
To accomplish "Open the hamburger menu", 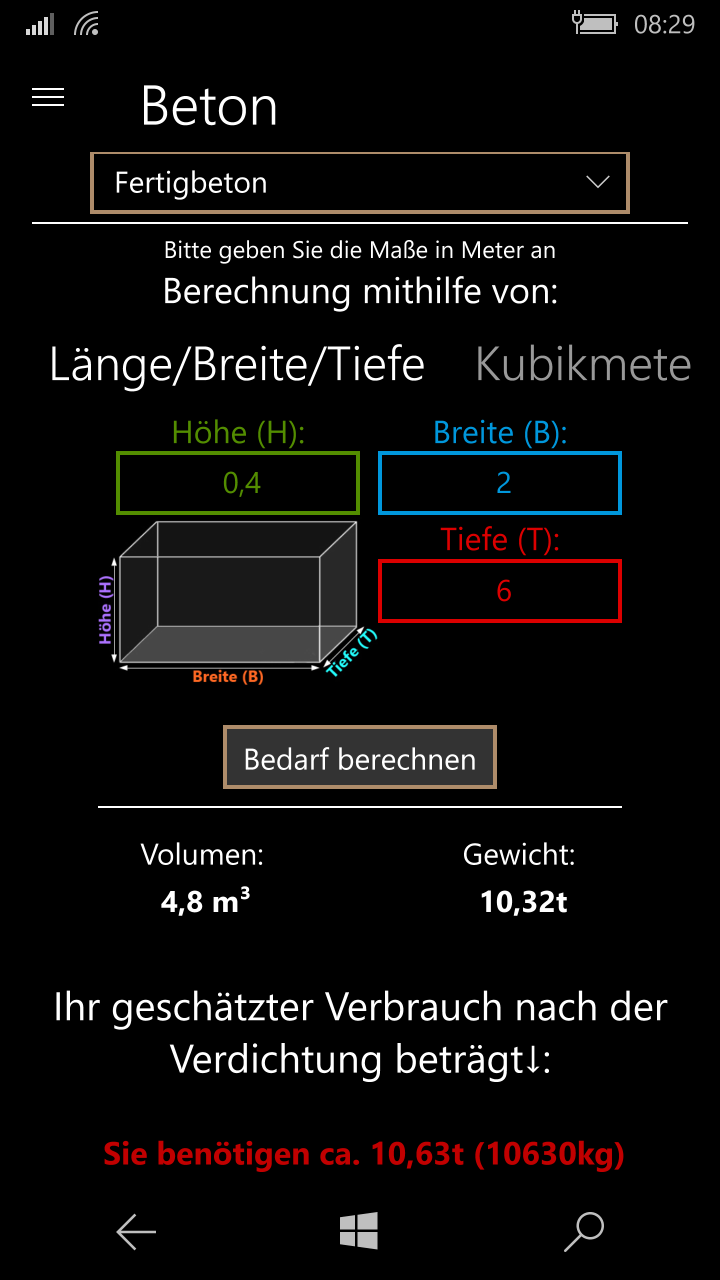I will 48,97.
